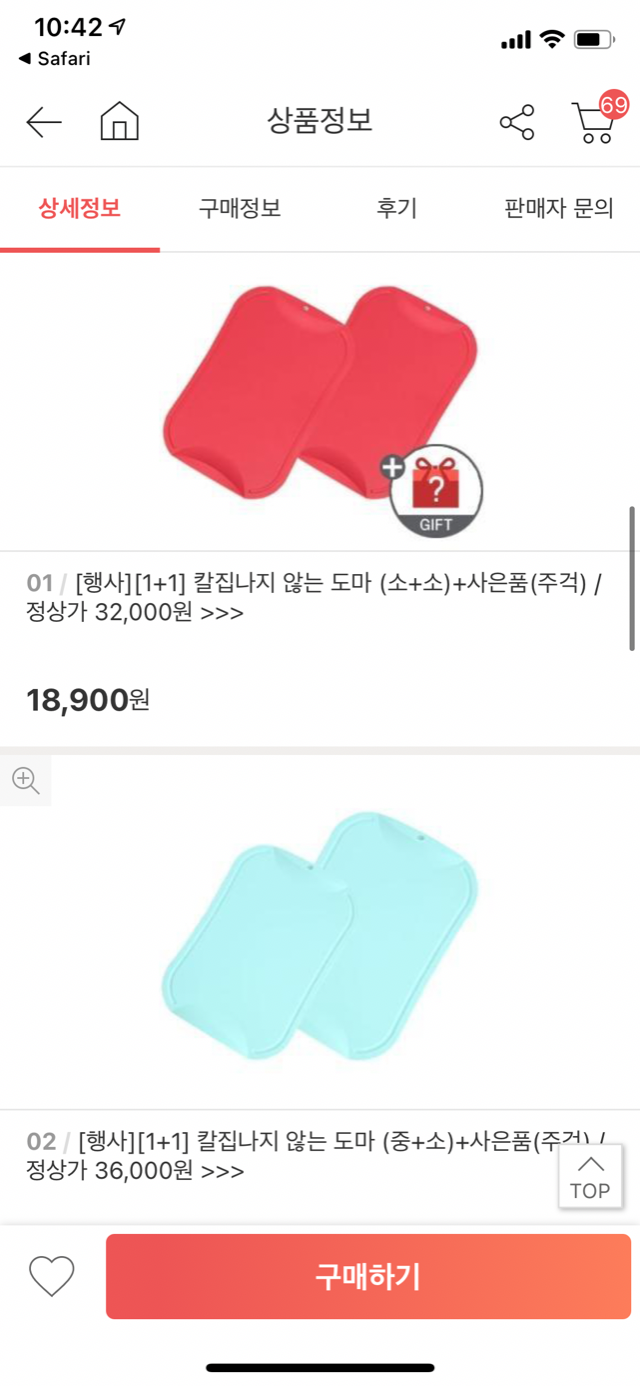The width and height of the screenshot is (640, 1386).
Task: Open the home icon
Action: coord(119,122)
